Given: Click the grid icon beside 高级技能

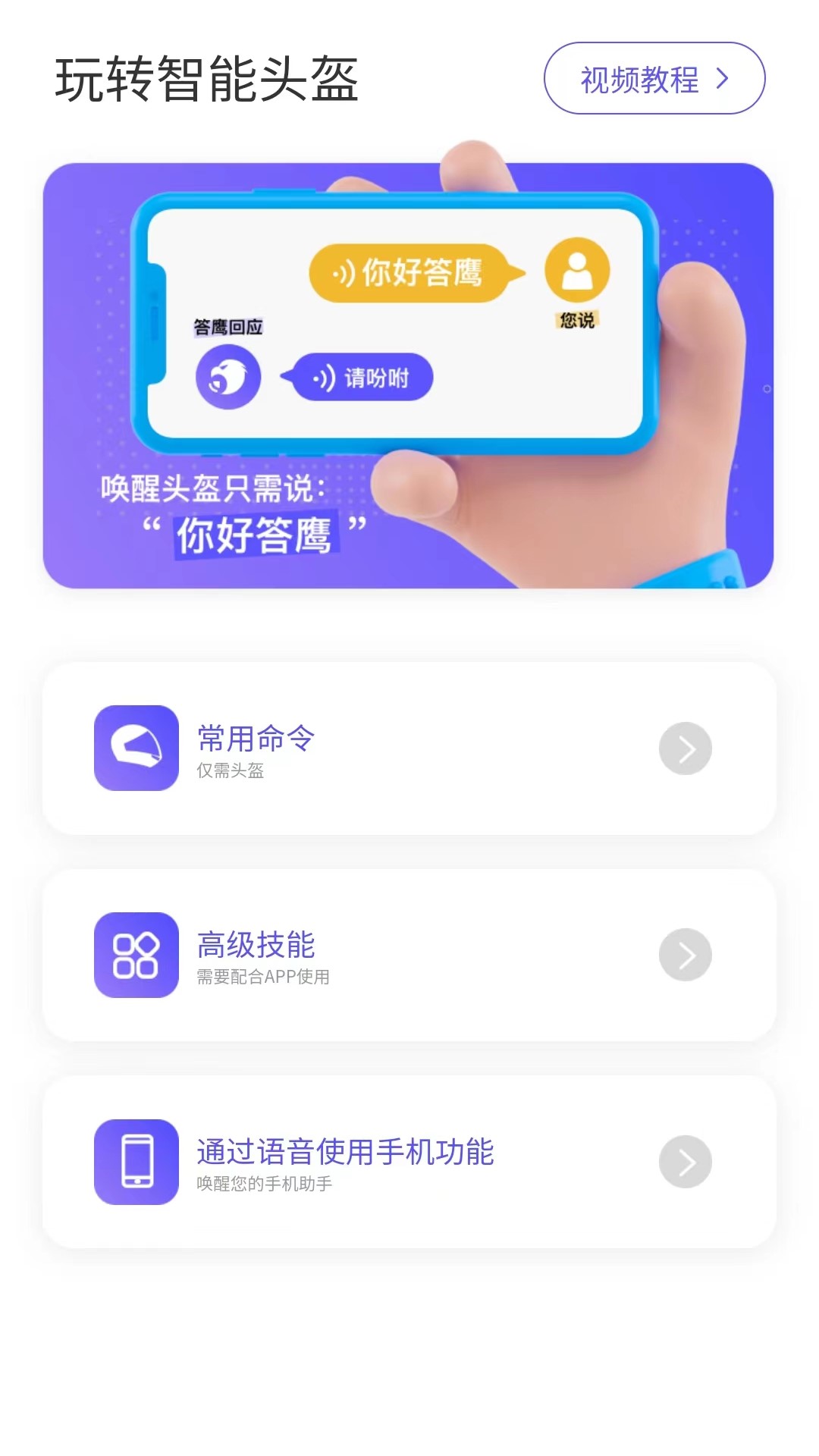Looking at the screenshot, I should pyautogui.click(x=136, y=954).
